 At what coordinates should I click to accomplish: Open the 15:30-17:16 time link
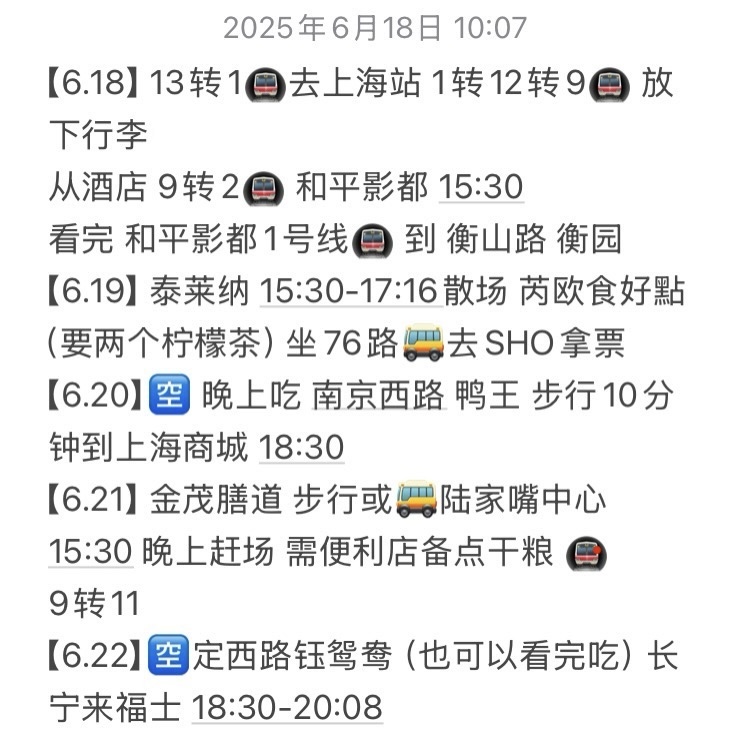point(349,291)
